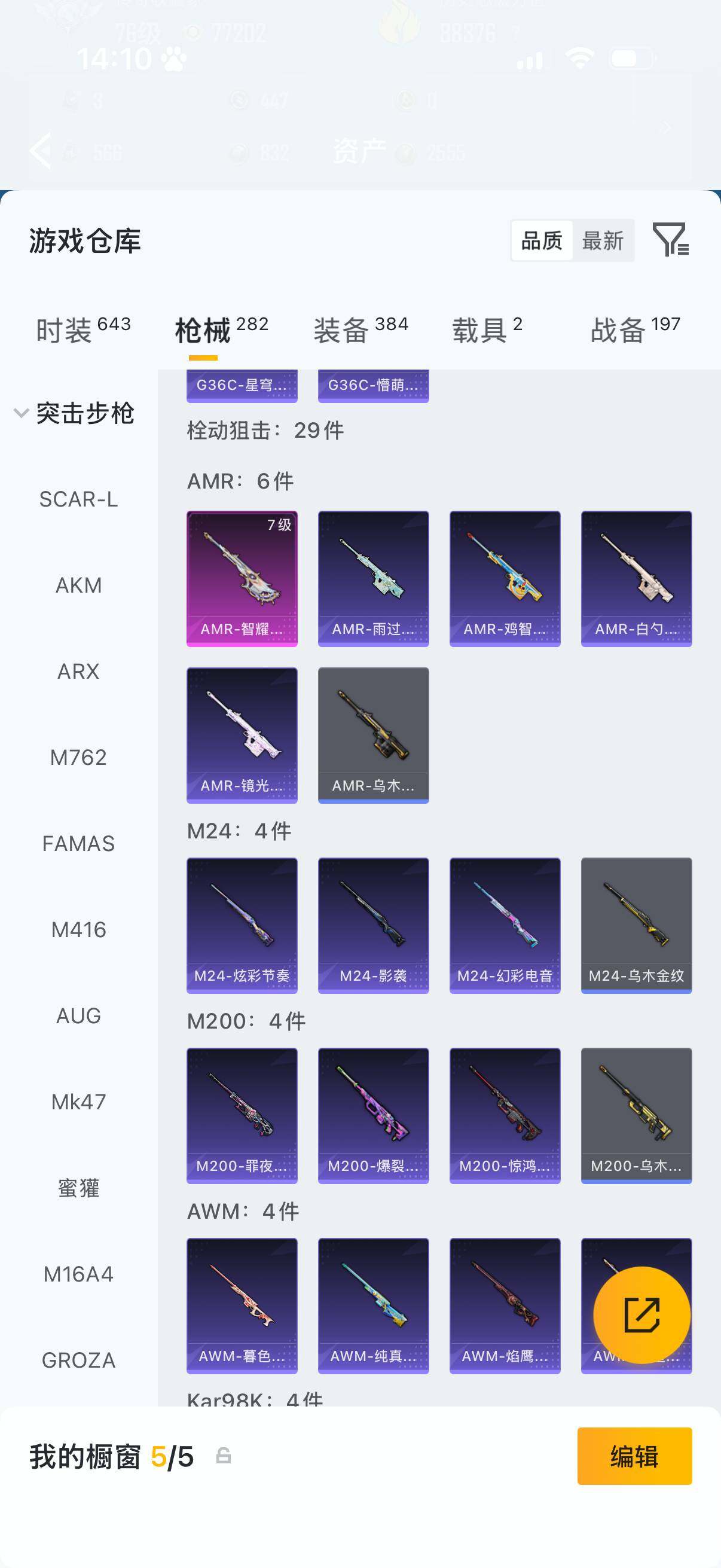Screen dimensions: 721x1568
Task: Select GROZA in the side list
Action: click(x=78, y=1360)
